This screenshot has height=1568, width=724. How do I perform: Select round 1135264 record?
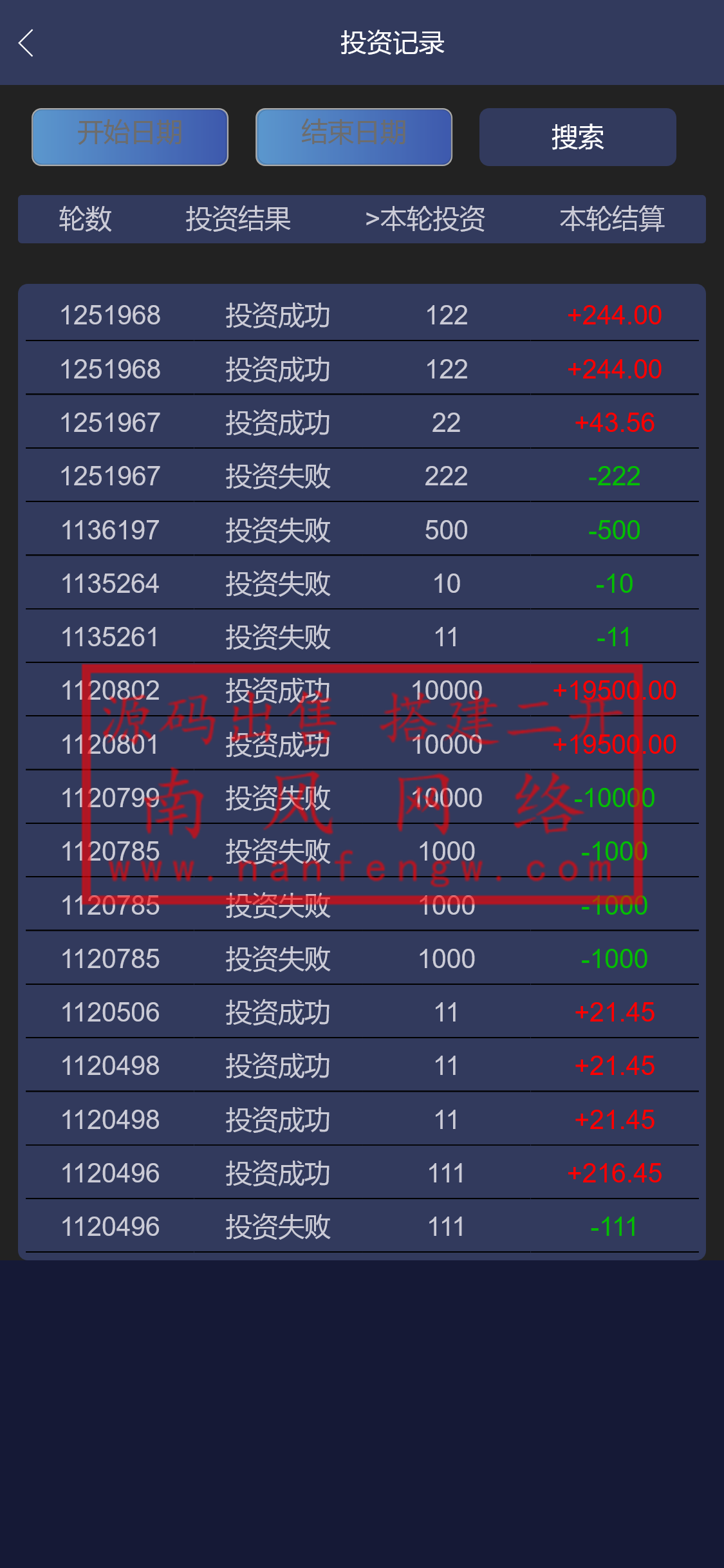[362, 583]
